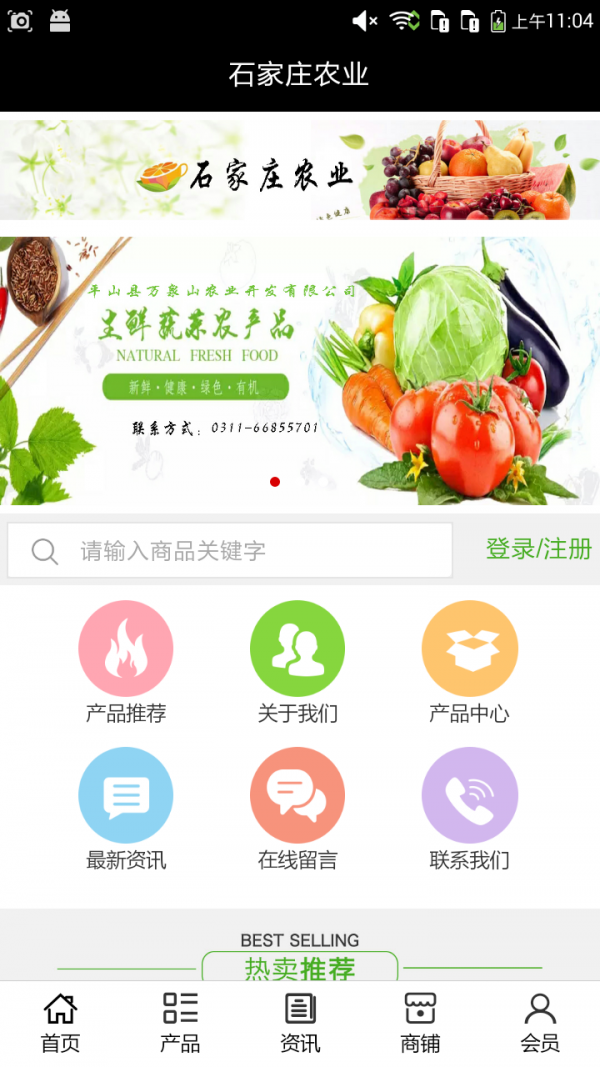Switch to the 首页 tab

click(60, 1022)
